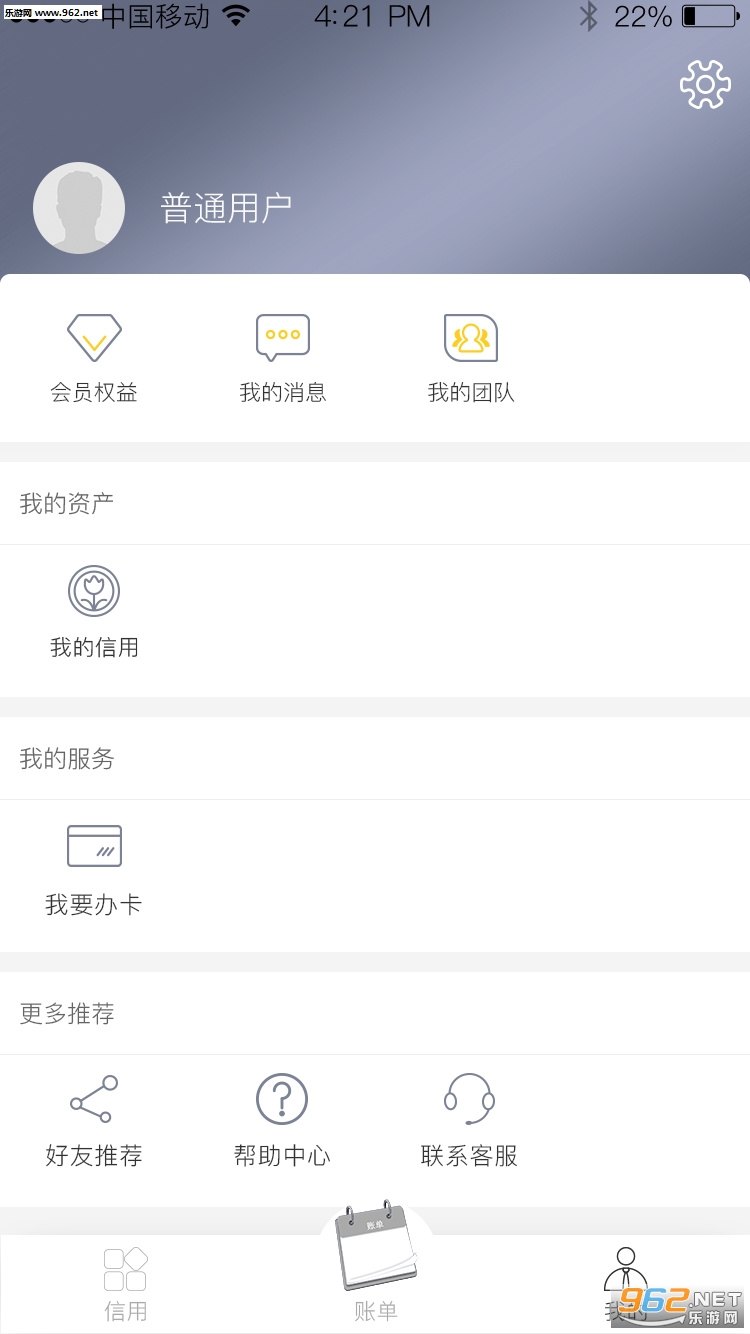Viewport: 750px width, 1334px height.
Task: Go to 帮助中心 help center
Action: pyautogui.click(x=282, y=1122)
